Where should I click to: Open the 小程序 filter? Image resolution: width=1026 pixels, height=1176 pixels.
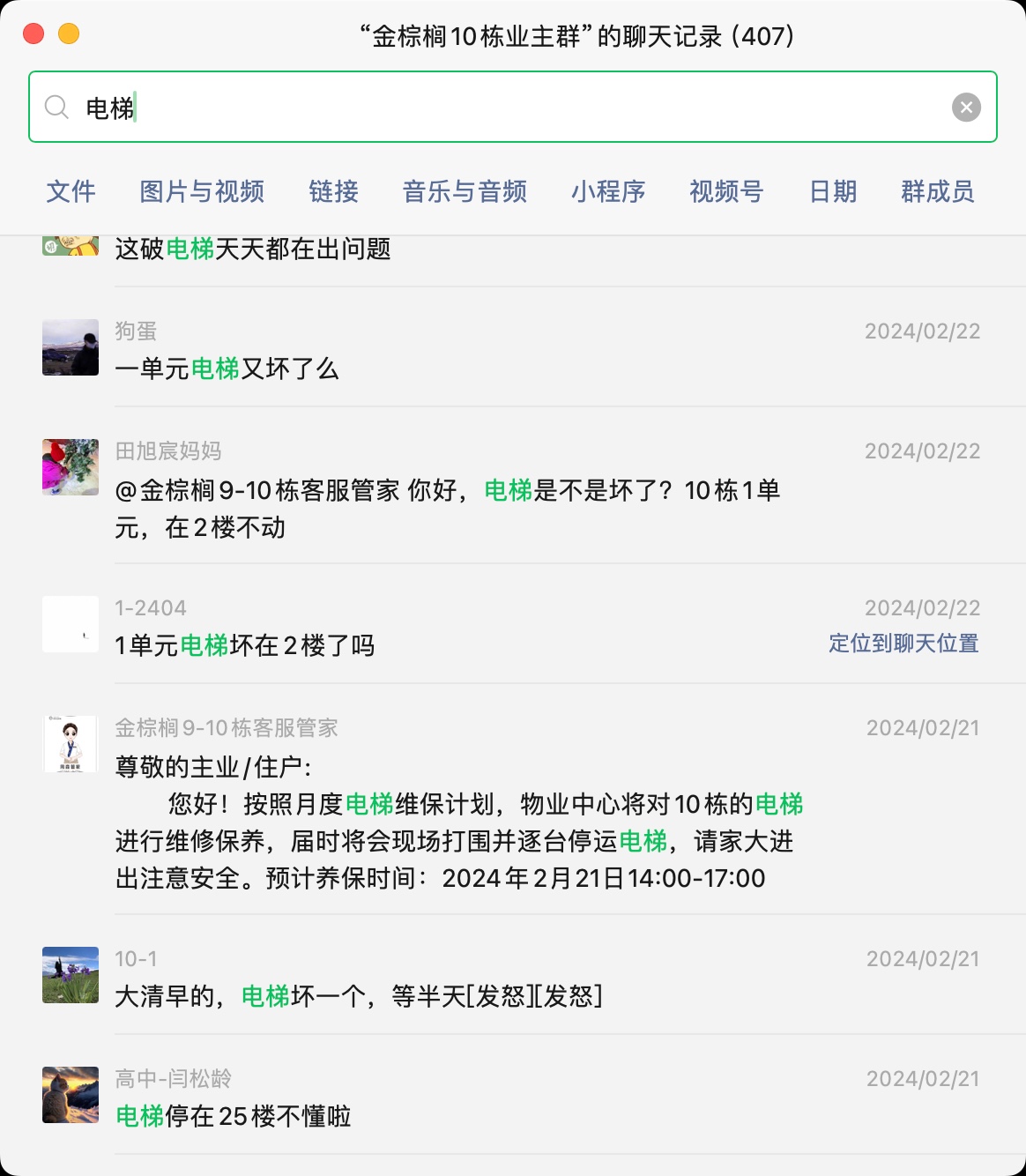coord(608,191)
